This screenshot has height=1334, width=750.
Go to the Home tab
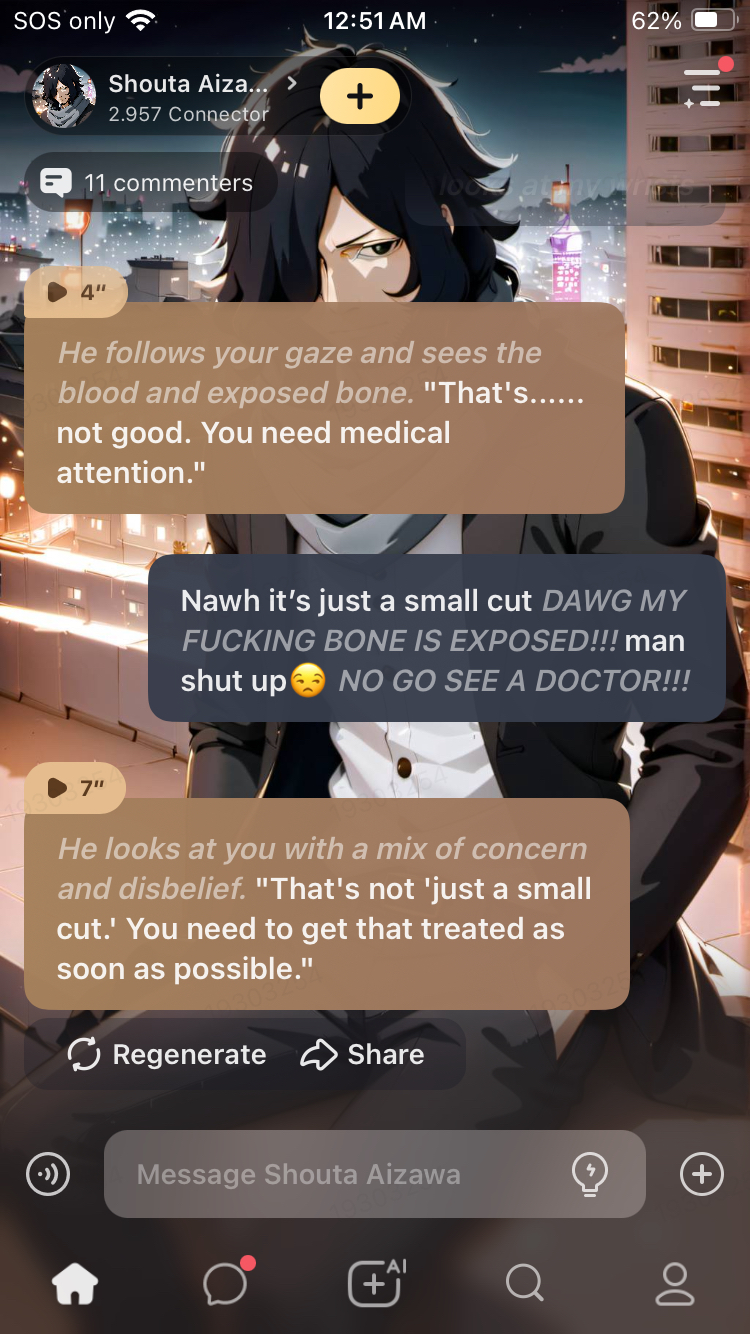[x=76, y=1284]
